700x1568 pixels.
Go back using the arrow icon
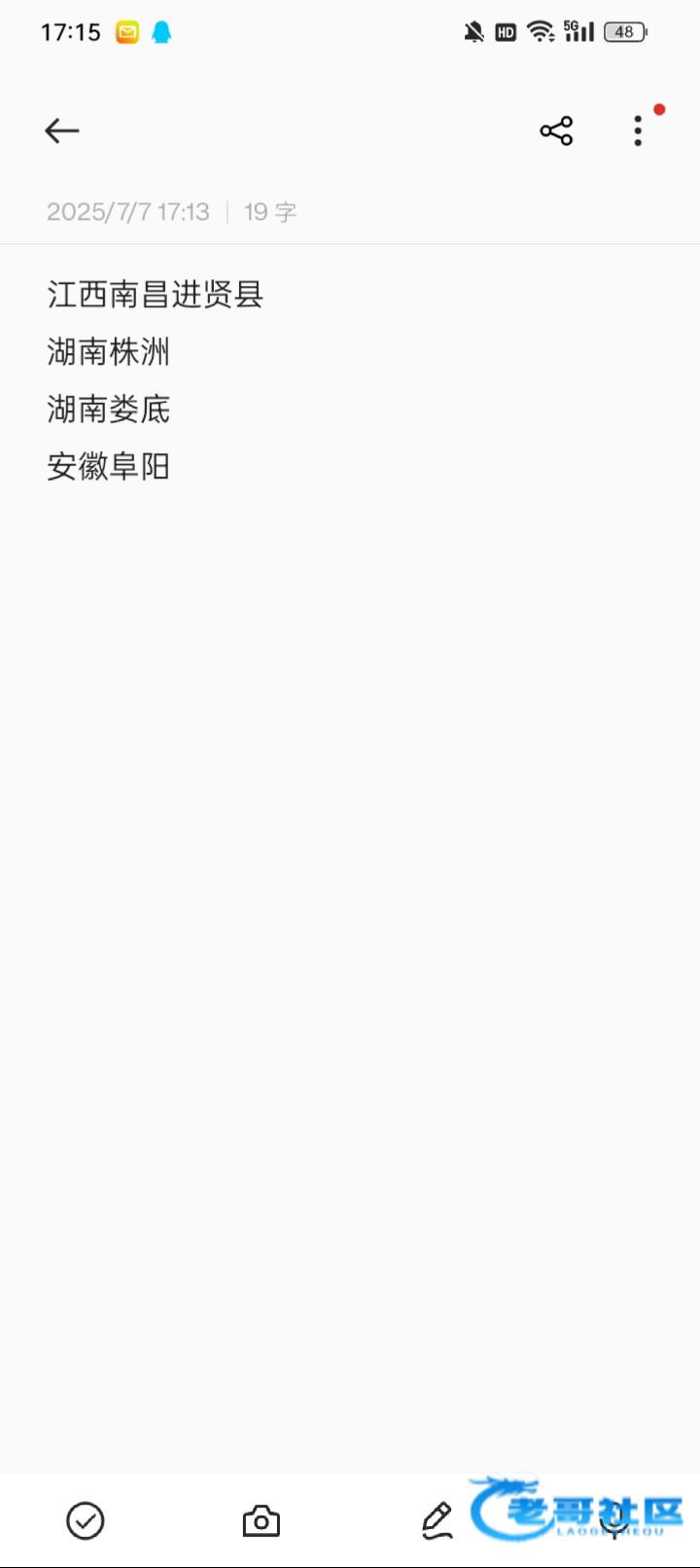61,130
